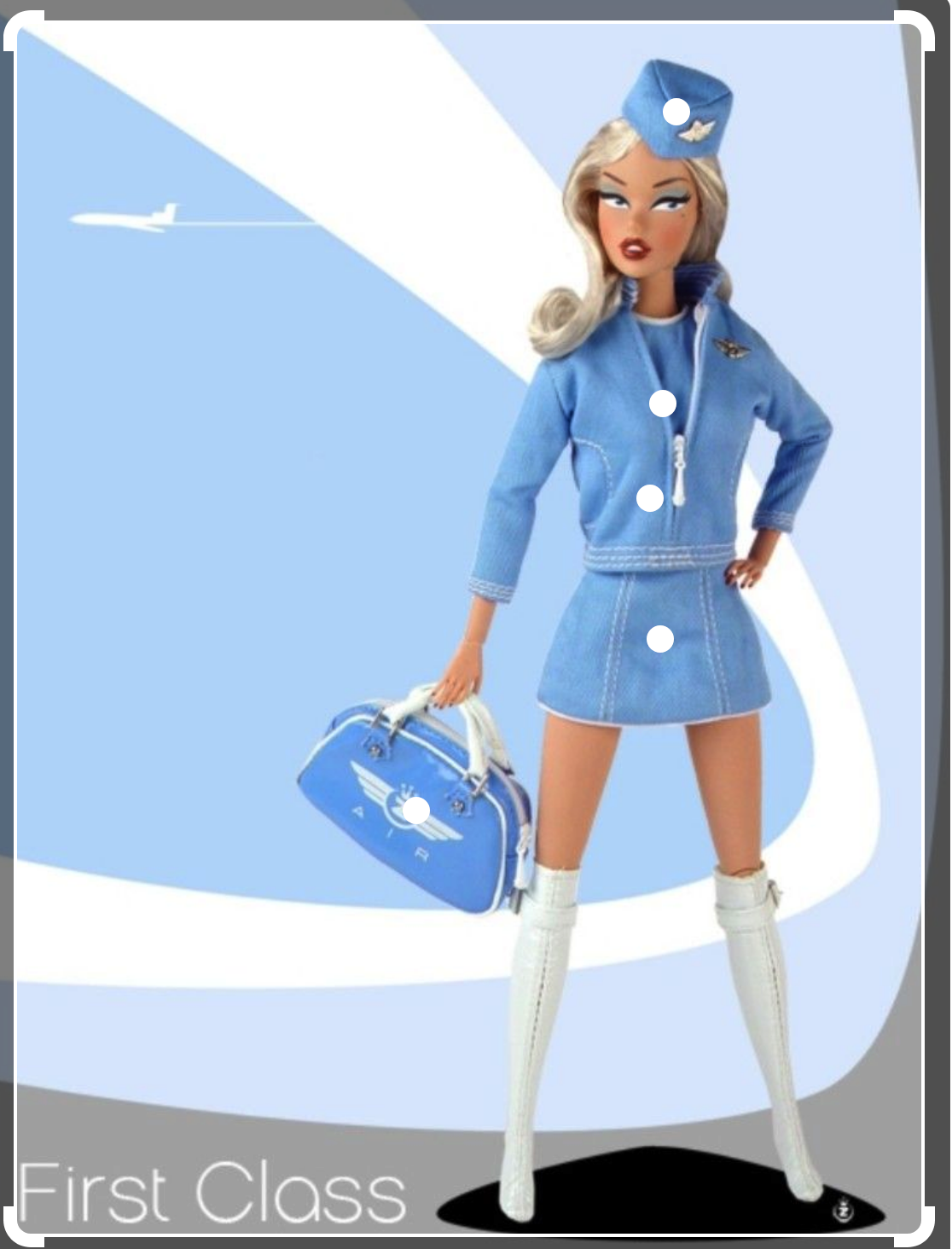
Task: Select the dot on the jacket's upper chest
Action: [663, 404]
